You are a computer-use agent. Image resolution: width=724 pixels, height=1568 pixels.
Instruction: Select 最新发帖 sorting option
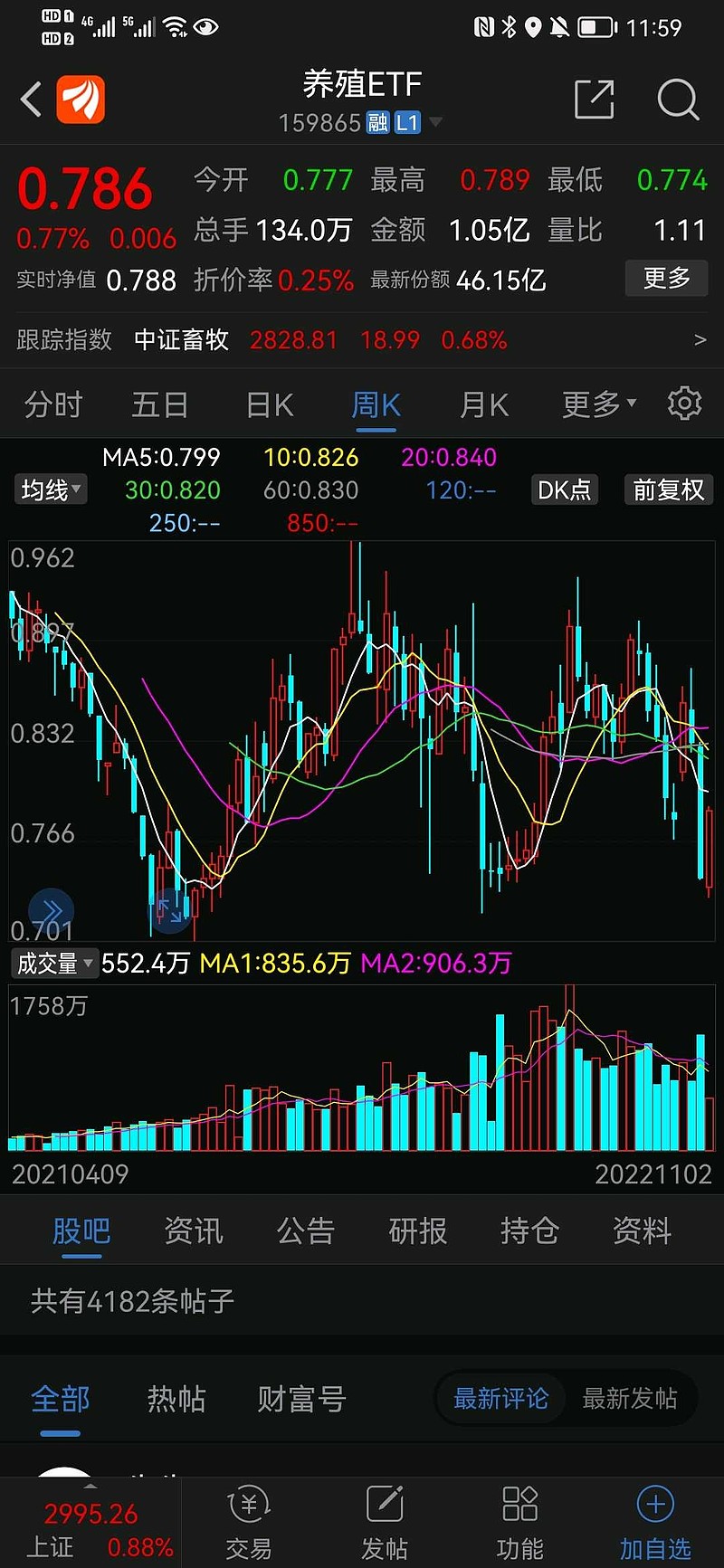[x=630, y=1399]
